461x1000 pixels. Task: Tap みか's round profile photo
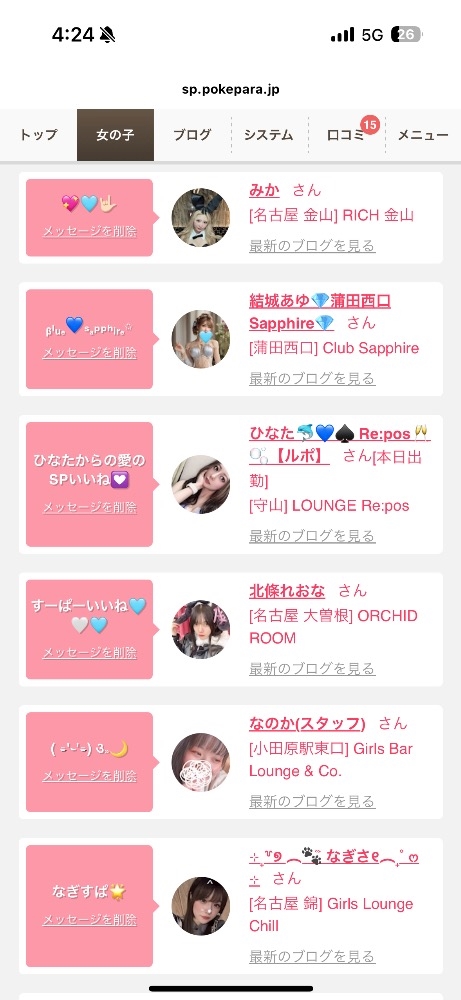(201, 217)
